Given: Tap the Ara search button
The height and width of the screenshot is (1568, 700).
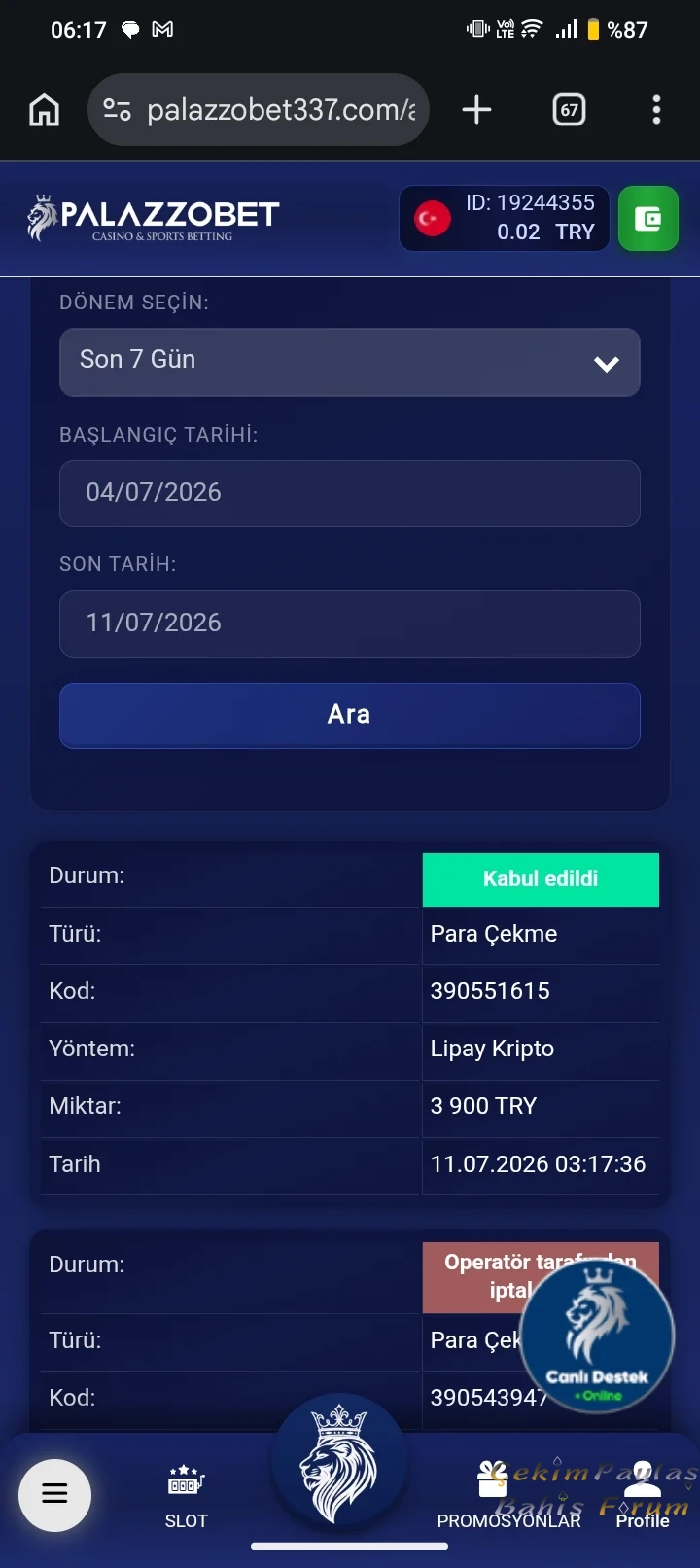Looking at the screenshot, I should 350,715.
